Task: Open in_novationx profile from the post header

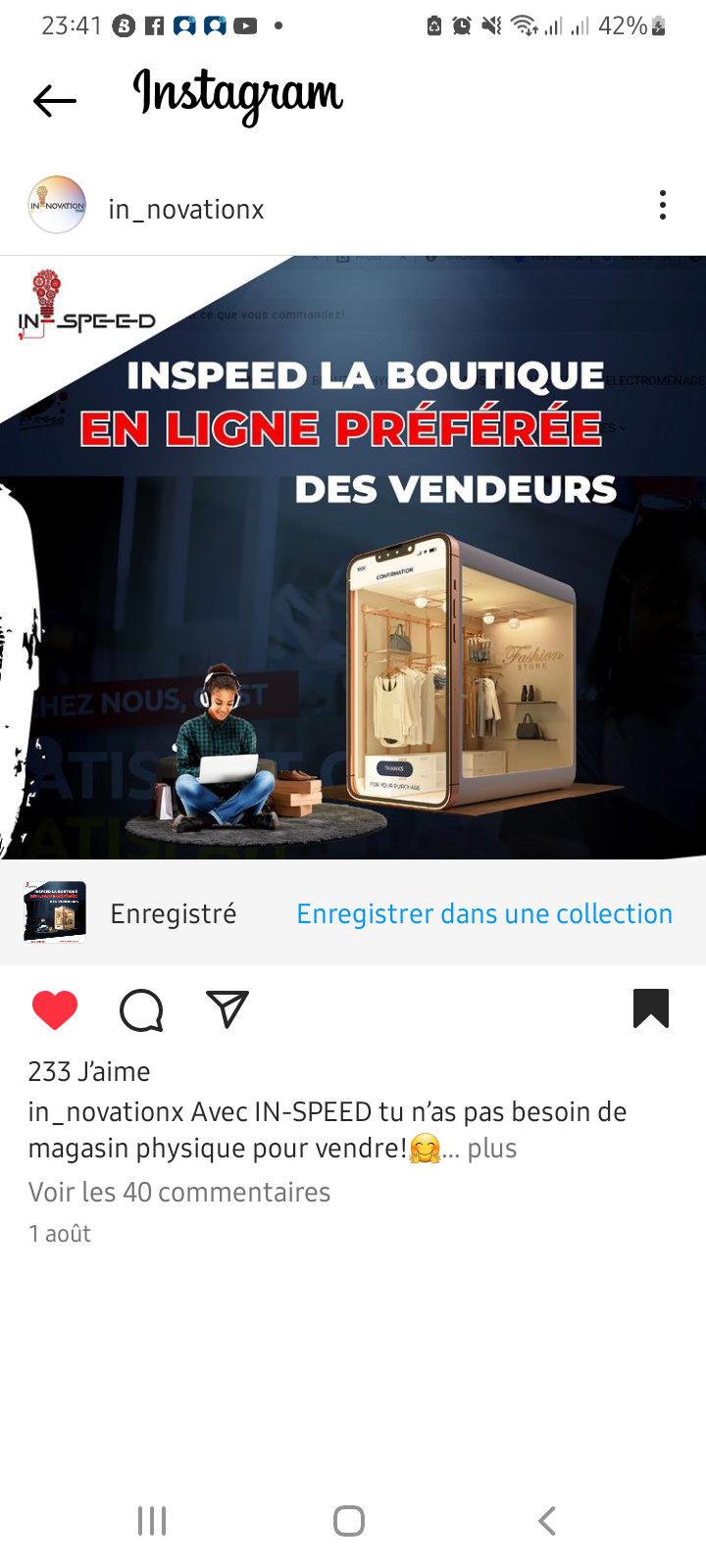Action: click(185, 209)
